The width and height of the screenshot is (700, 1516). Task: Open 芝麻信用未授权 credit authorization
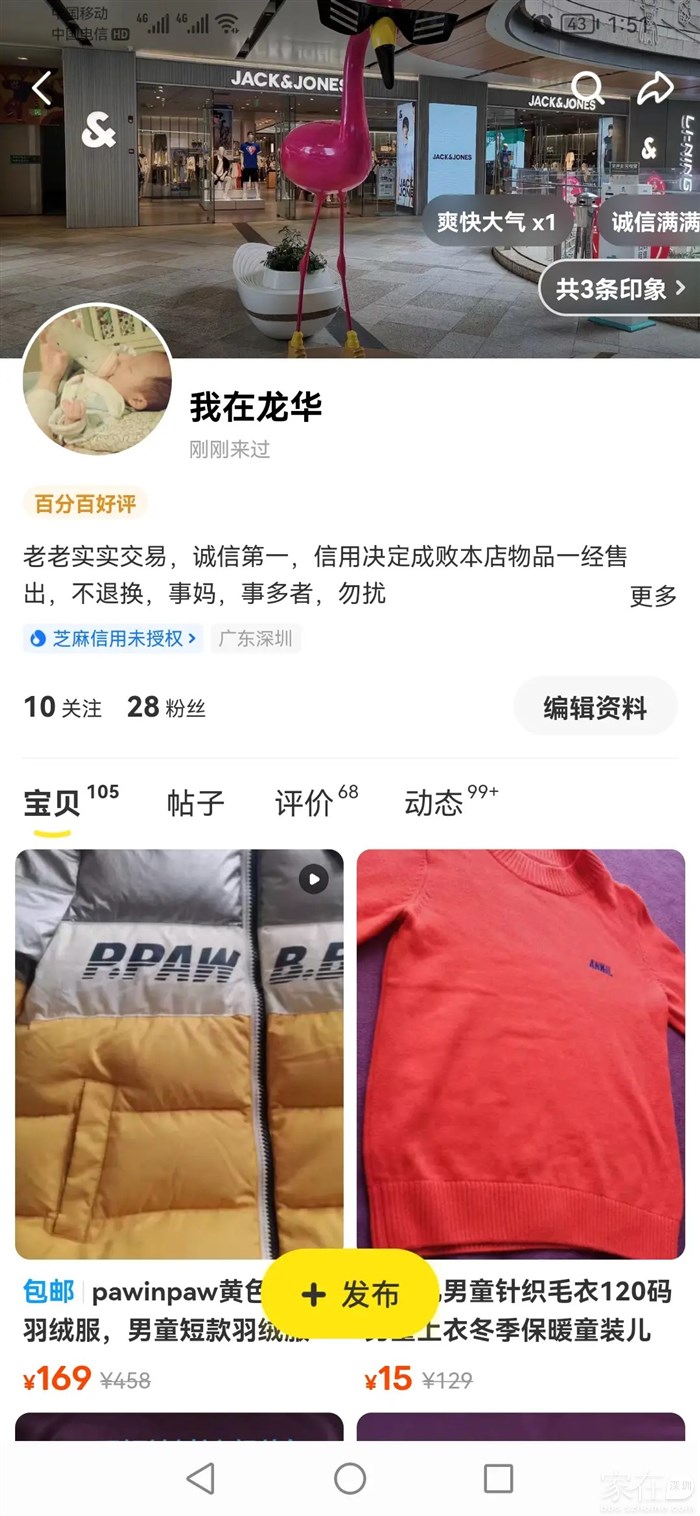113,638
